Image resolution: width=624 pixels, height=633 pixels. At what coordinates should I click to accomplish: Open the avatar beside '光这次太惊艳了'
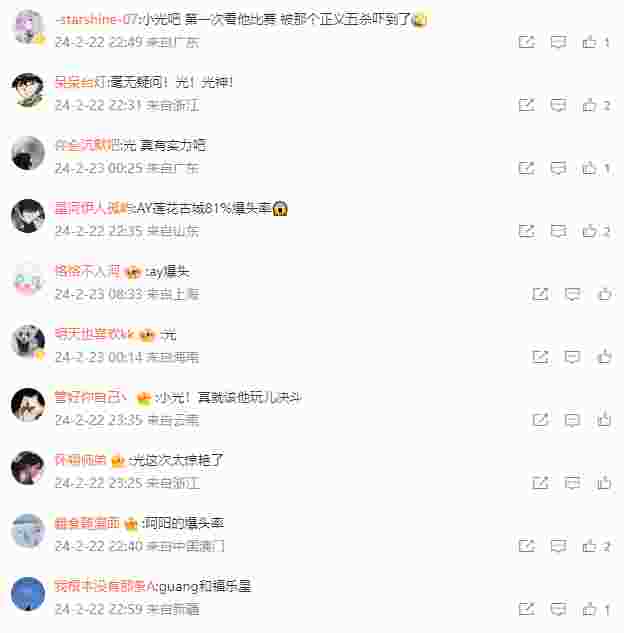tap(28, 468)
